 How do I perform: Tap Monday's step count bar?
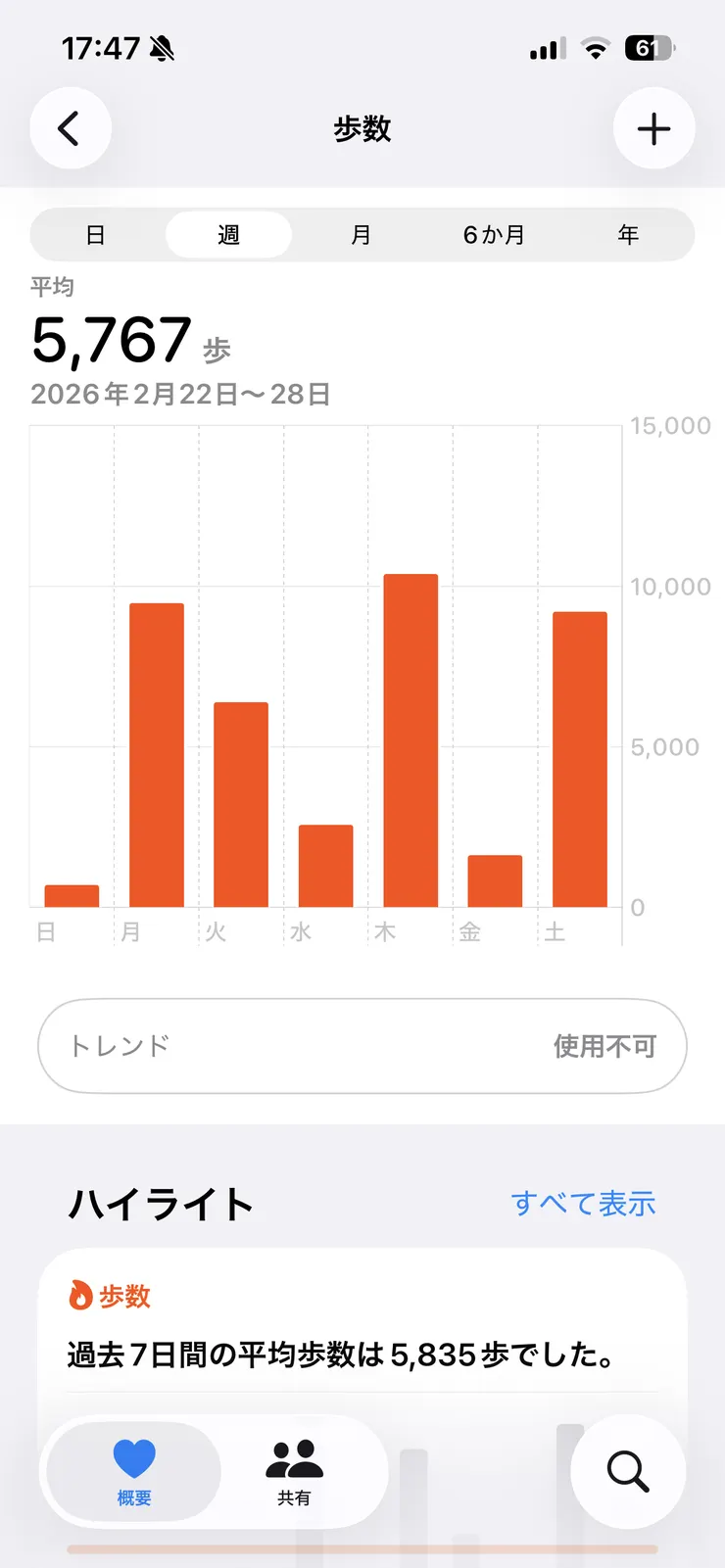[x=155, y=754]
